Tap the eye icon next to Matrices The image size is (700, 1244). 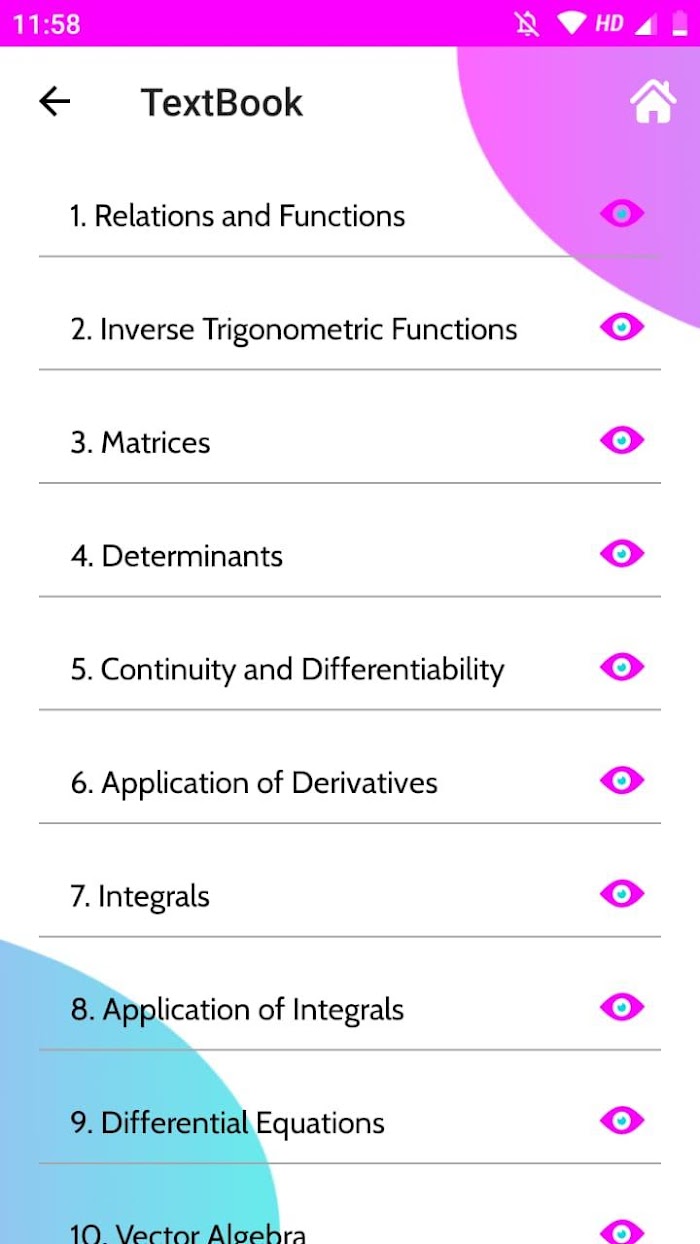(x=622, y=440)
